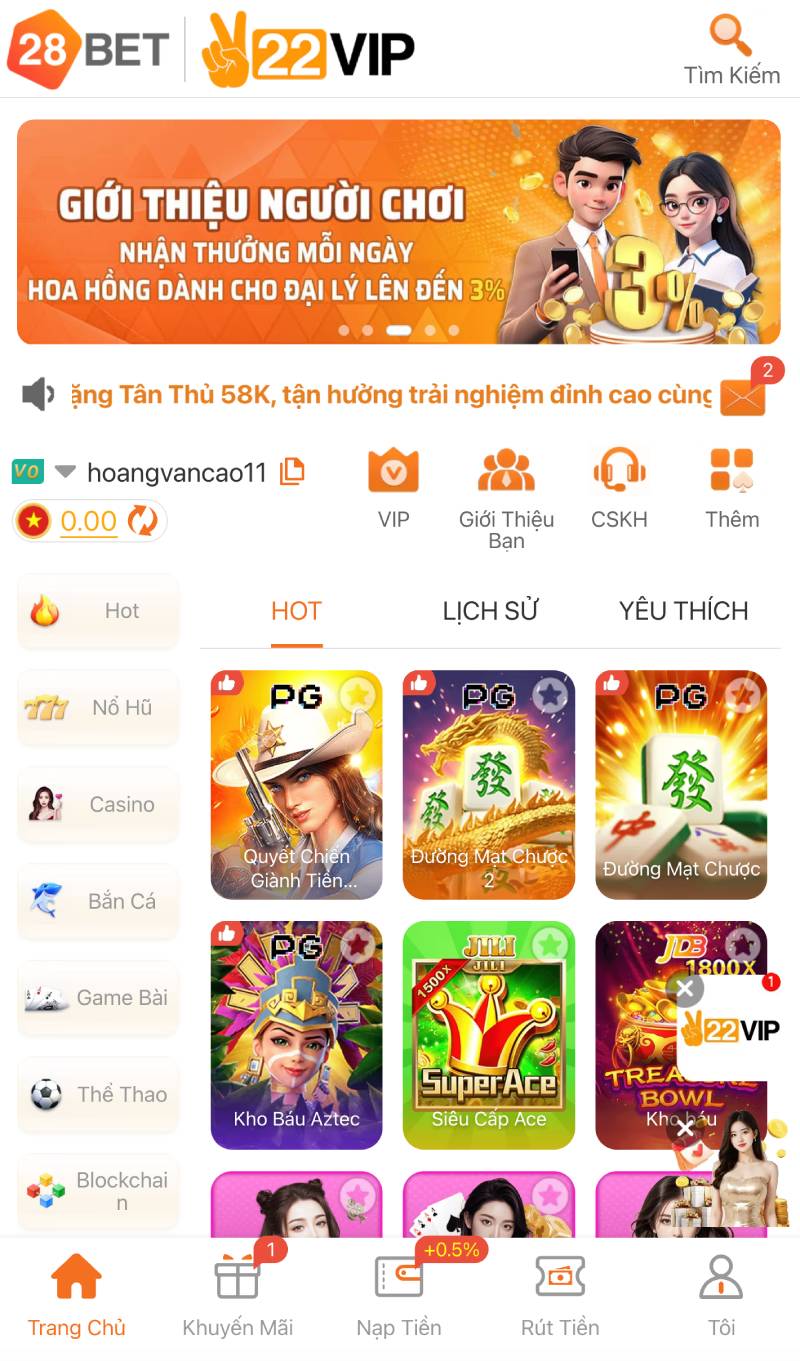This screenshot has width=800, height=1361.
Task: Select the Giới Thiệu Bạn referral icon
Action: coord(507,470)
